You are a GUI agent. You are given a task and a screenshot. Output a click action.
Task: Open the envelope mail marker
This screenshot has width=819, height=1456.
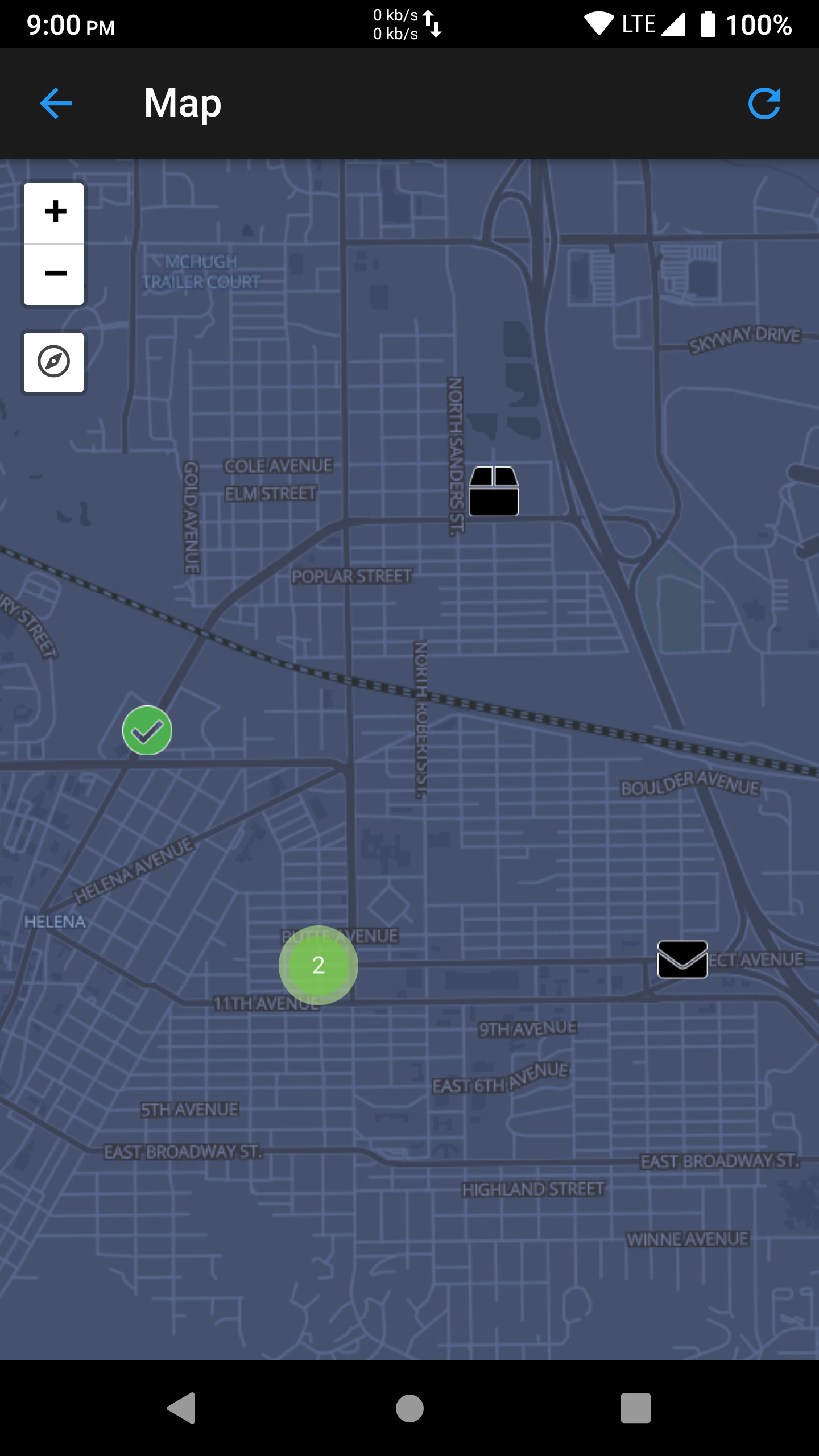pyautogui.click(x=682, y=959)
